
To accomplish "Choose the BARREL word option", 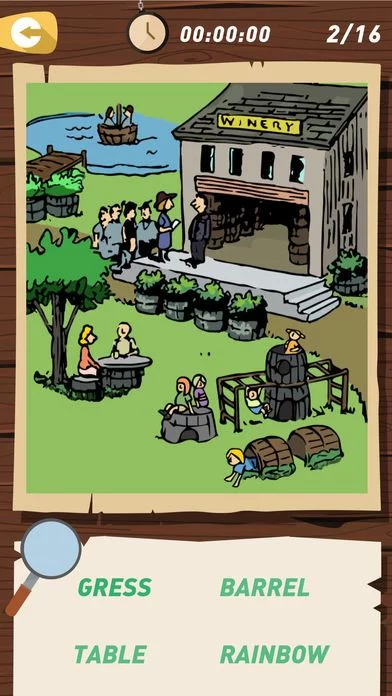I will 265,588.
